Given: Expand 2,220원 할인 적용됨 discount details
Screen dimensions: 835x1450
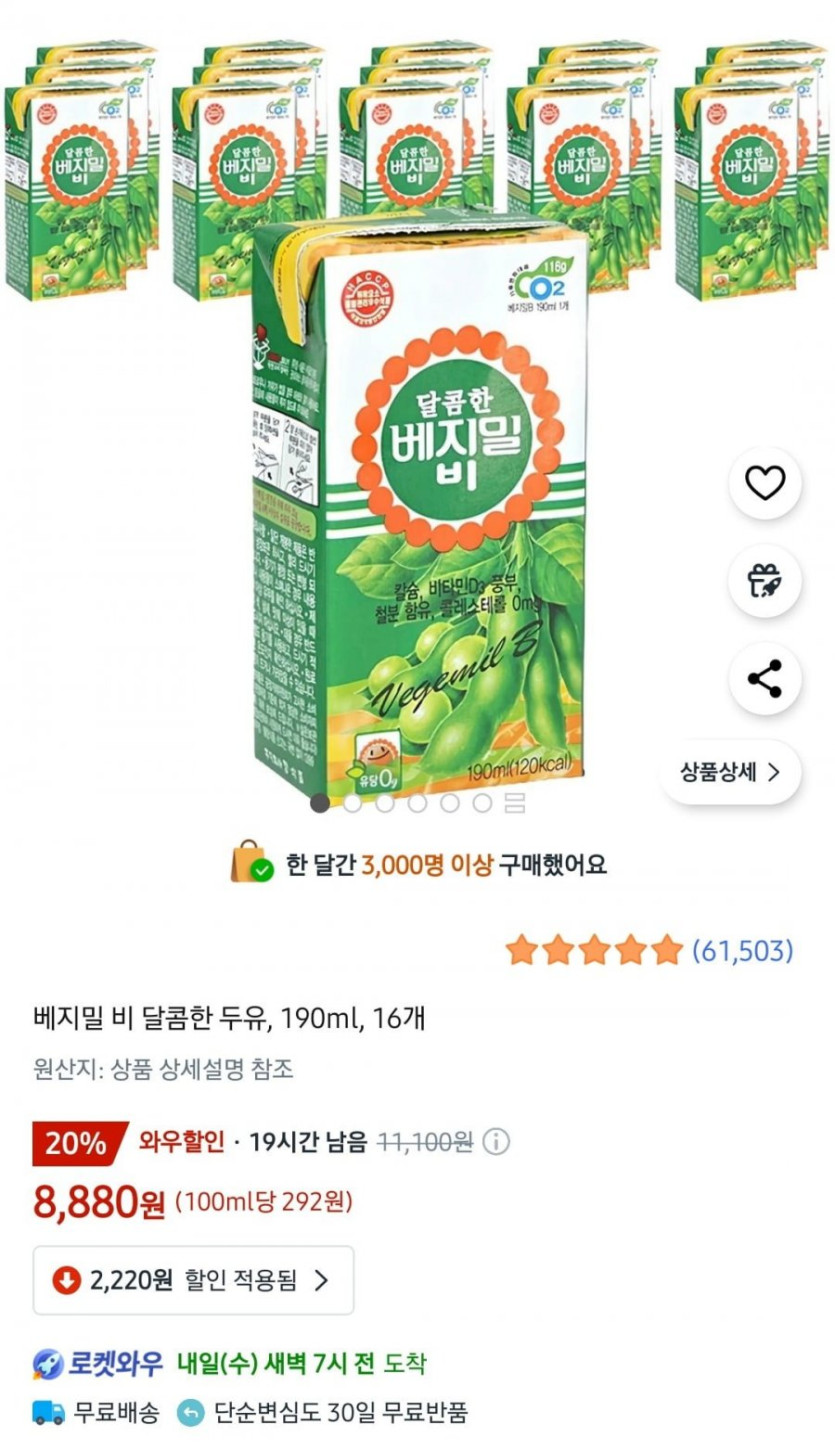Looking at the screenshot, I should [193, 1280].
